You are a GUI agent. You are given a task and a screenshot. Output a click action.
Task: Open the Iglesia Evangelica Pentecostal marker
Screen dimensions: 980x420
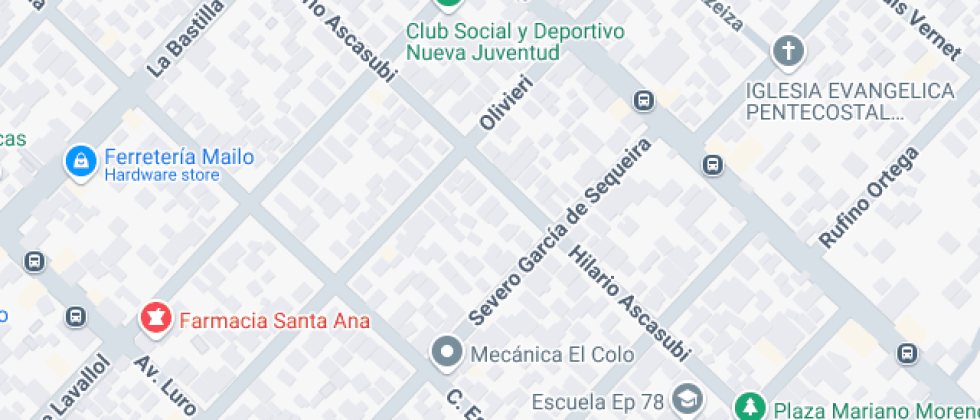(x=789, y=50)
